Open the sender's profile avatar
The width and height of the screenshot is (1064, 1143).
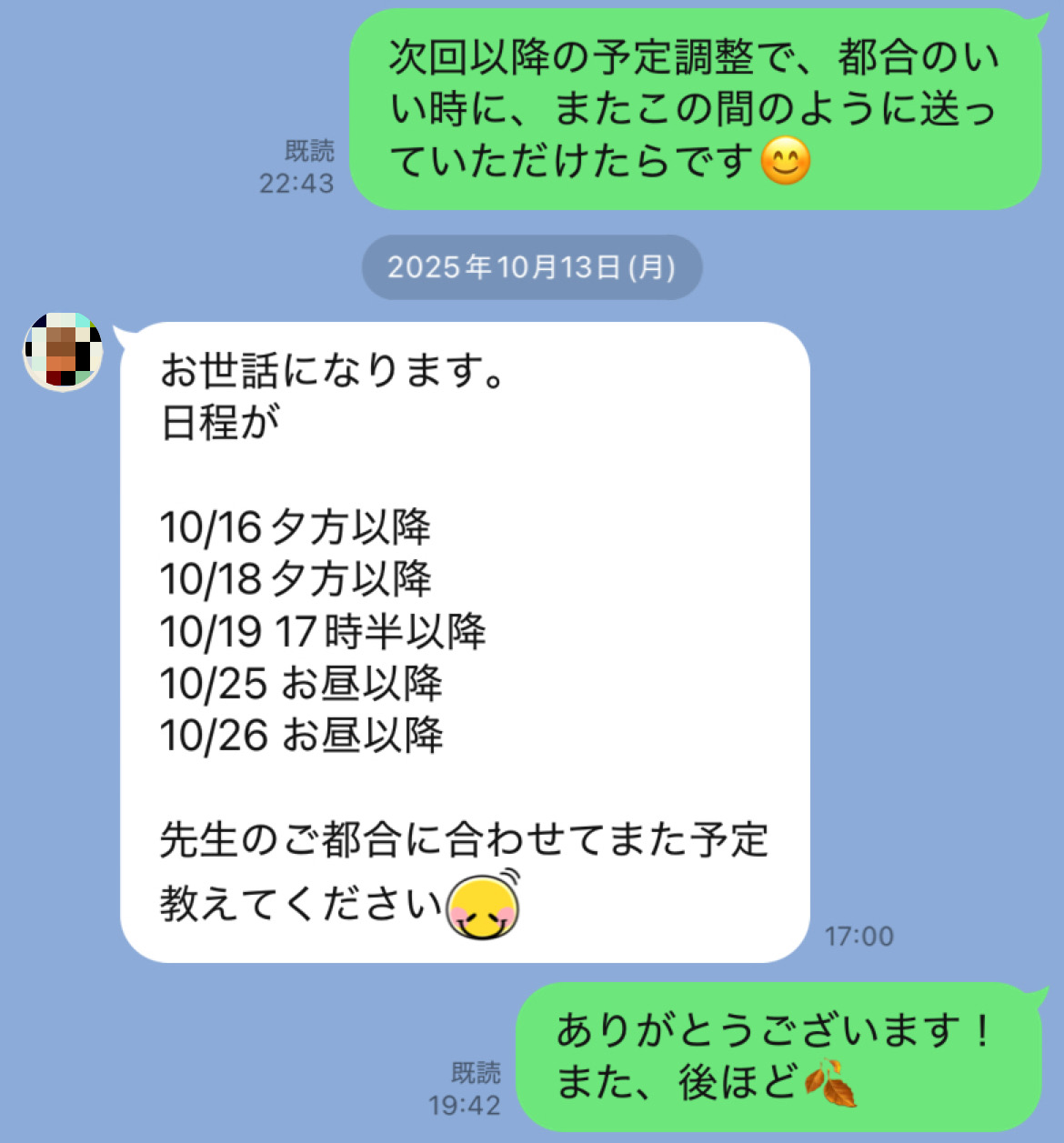(x=63, y=352)
